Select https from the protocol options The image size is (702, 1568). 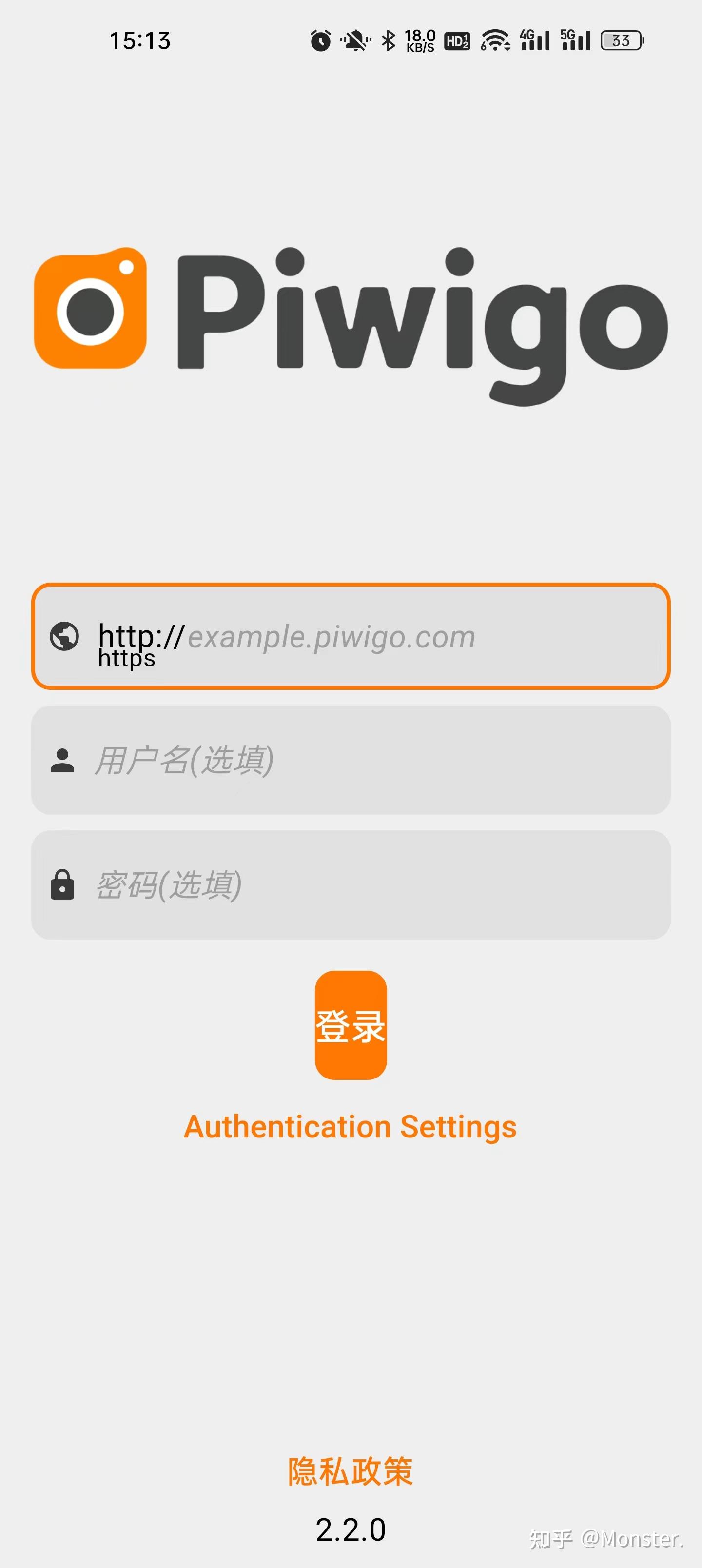click(126, 659)
